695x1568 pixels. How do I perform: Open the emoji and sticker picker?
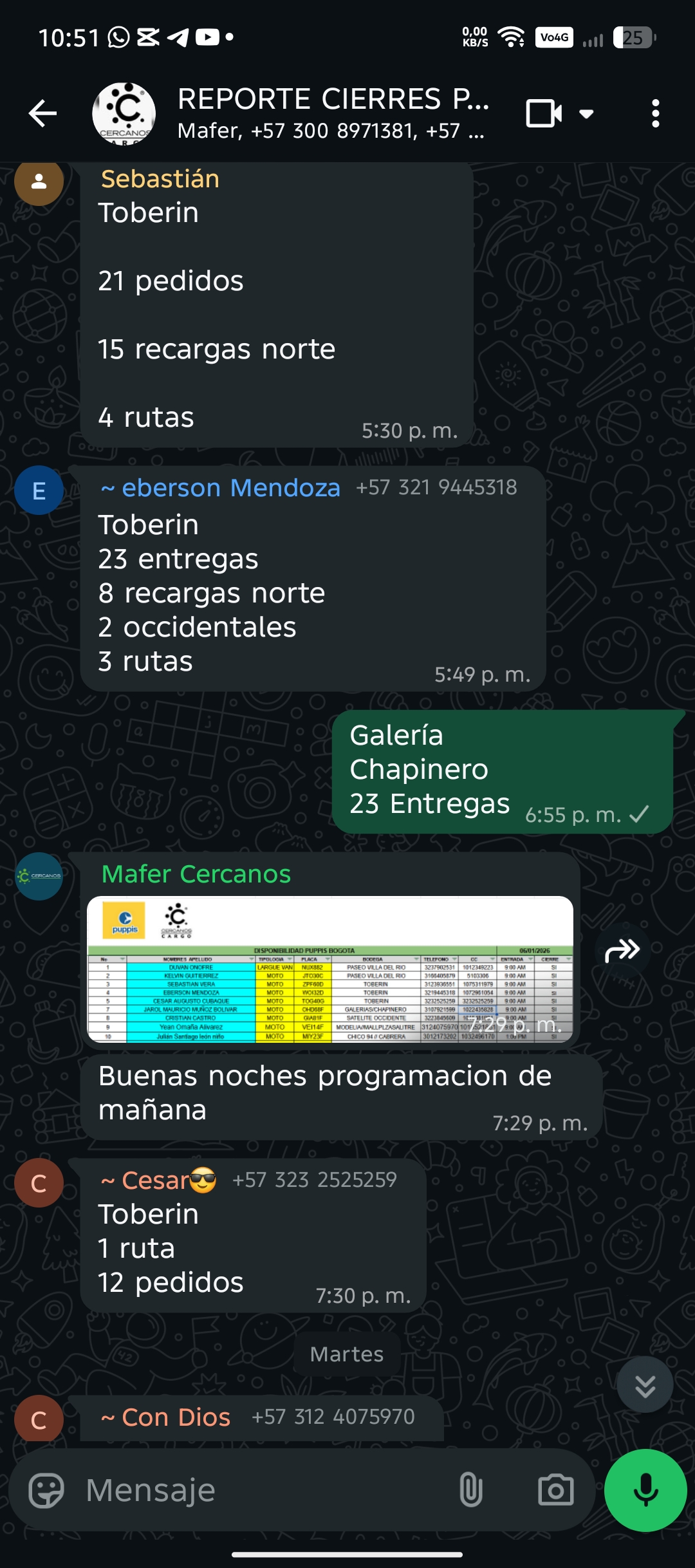[x=46, y=1490]
